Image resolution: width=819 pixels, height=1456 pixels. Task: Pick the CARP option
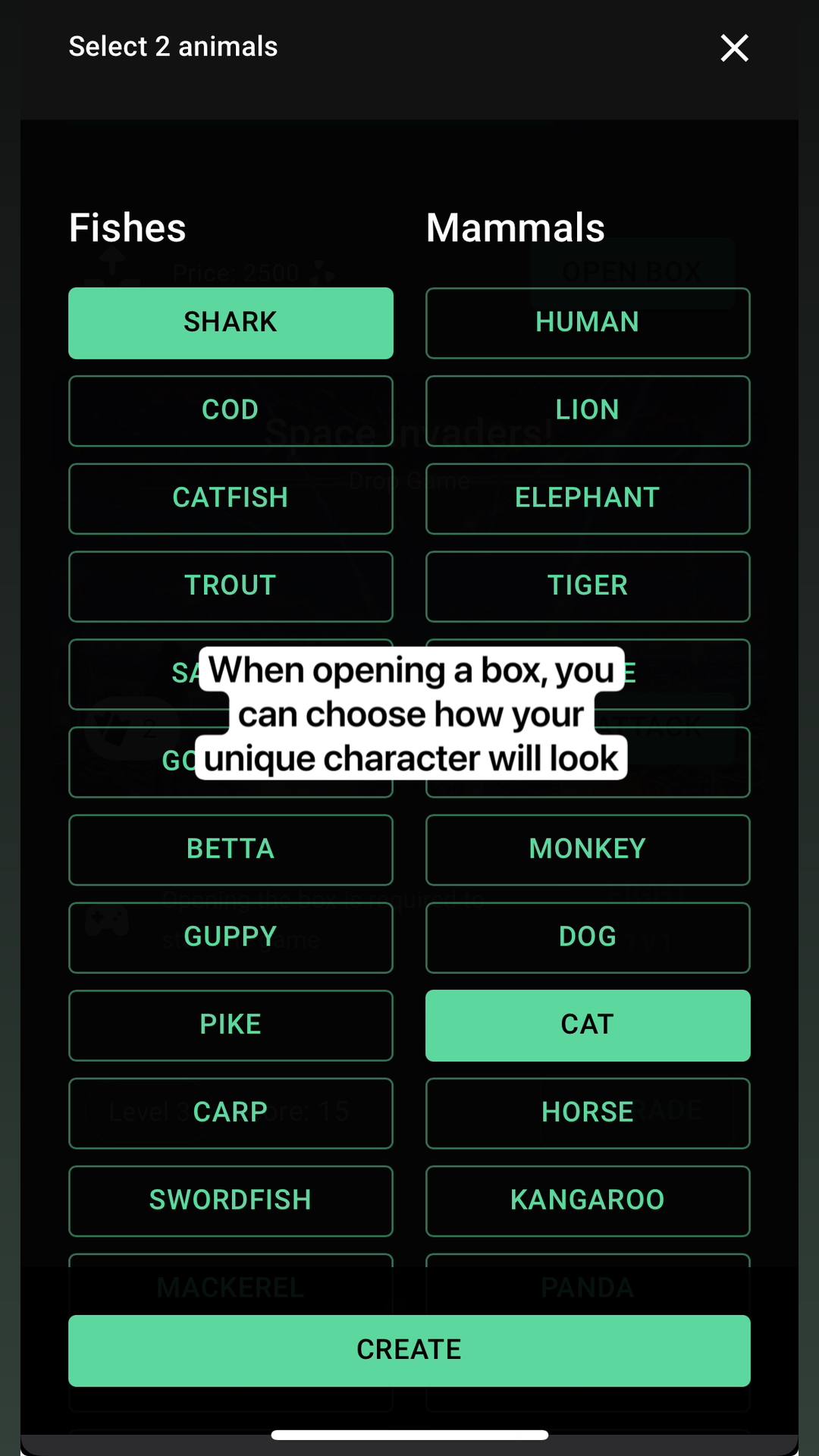(231, 1112)
